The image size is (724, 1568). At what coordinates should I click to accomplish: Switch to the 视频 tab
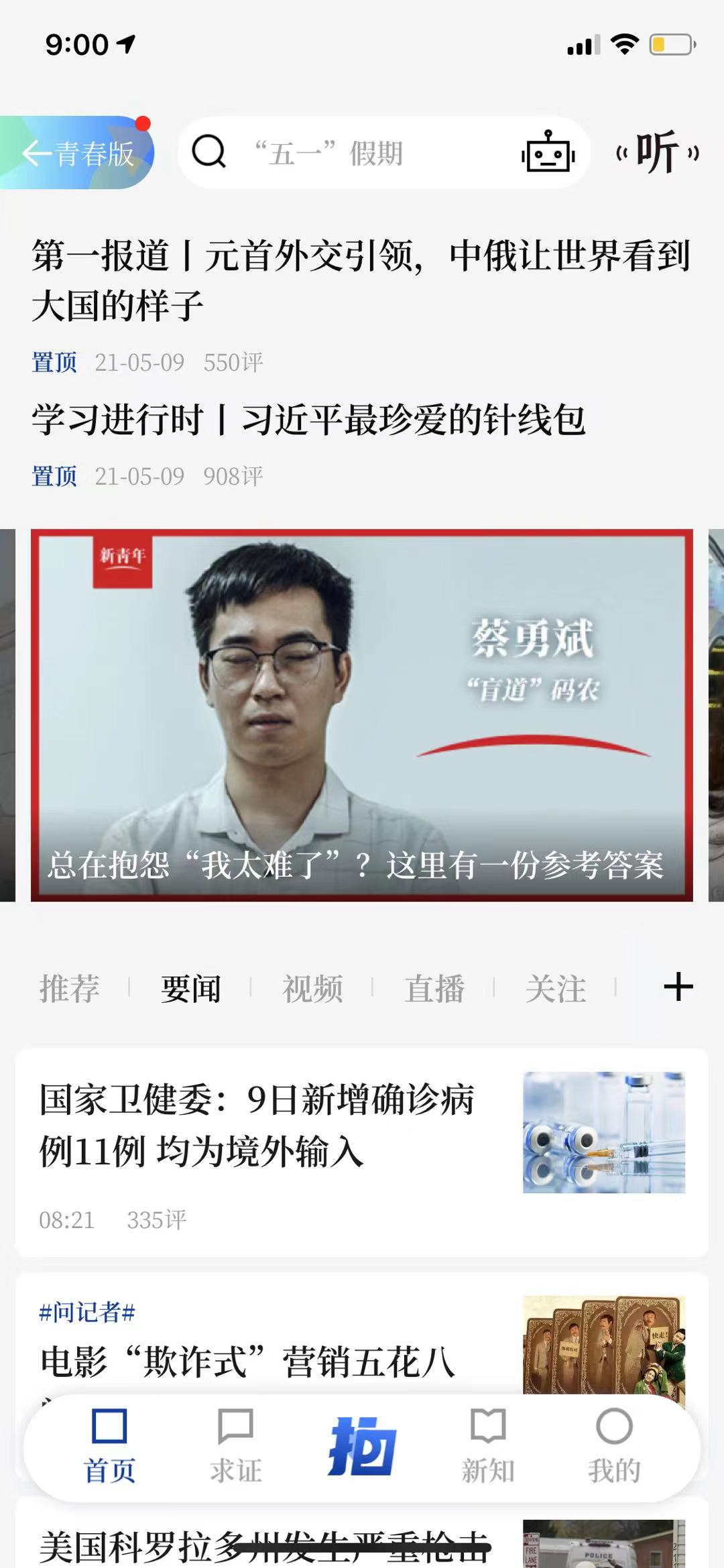[314, 987]
